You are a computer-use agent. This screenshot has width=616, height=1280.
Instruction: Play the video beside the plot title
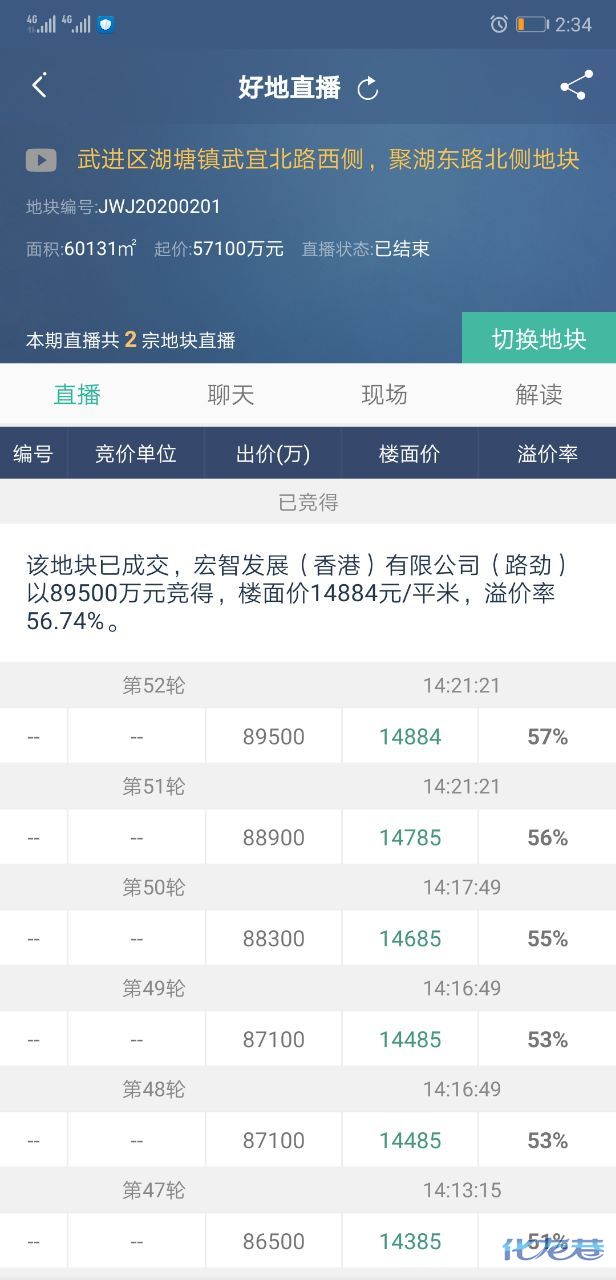point(41,159)
